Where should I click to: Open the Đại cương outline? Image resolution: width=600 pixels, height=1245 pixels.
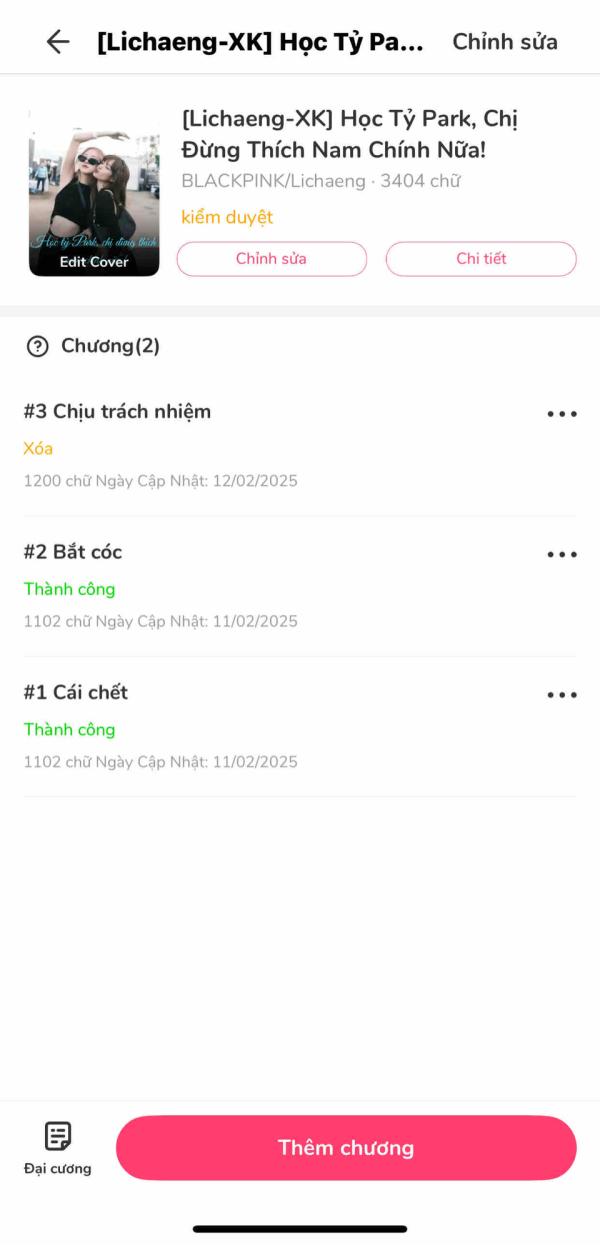58,1148
